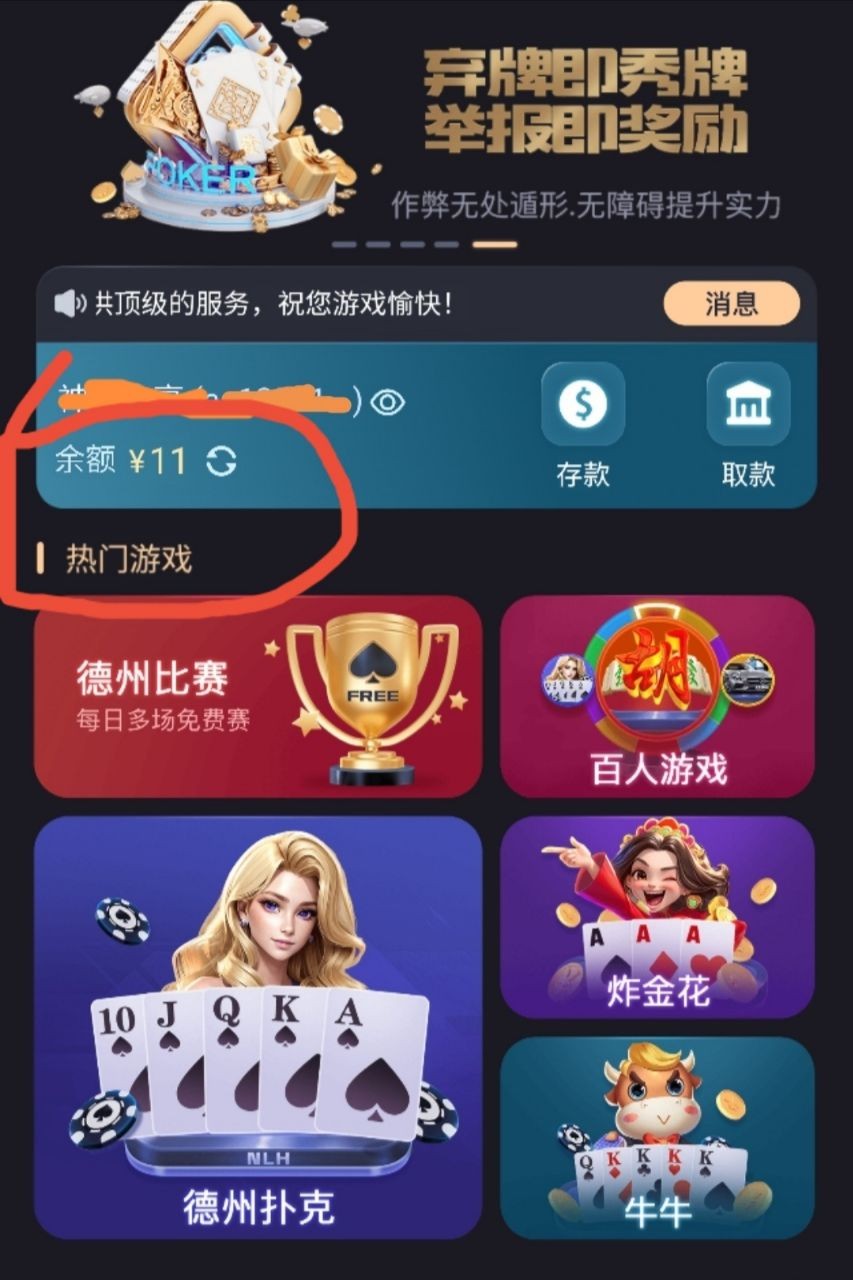Open the 百人游戏 card
853x1280 pixels.
(657, 696)
